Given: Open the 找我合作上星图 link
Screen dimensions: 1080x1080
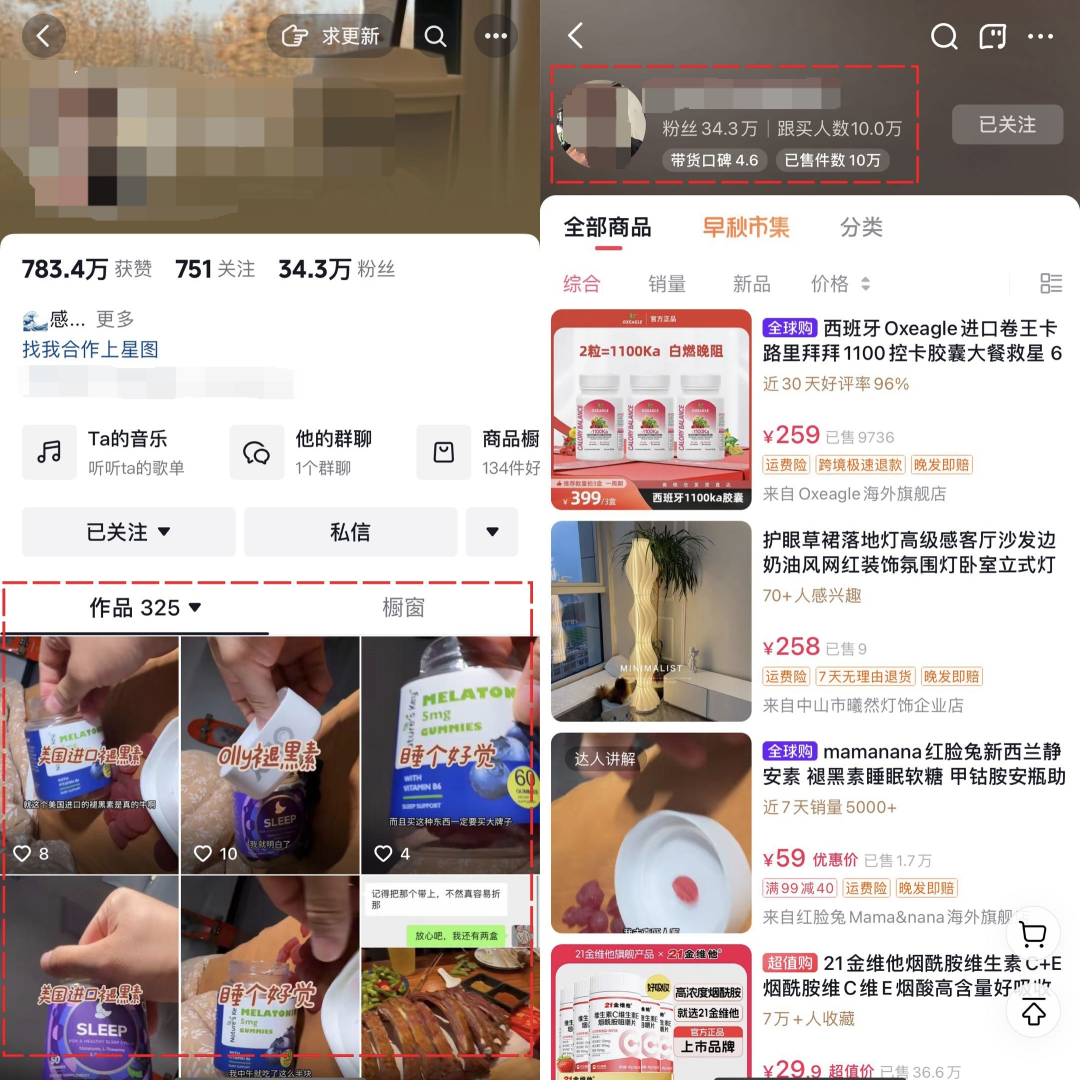Looking at the screenshot, I should pyautogui.click(x=90, y=349).
